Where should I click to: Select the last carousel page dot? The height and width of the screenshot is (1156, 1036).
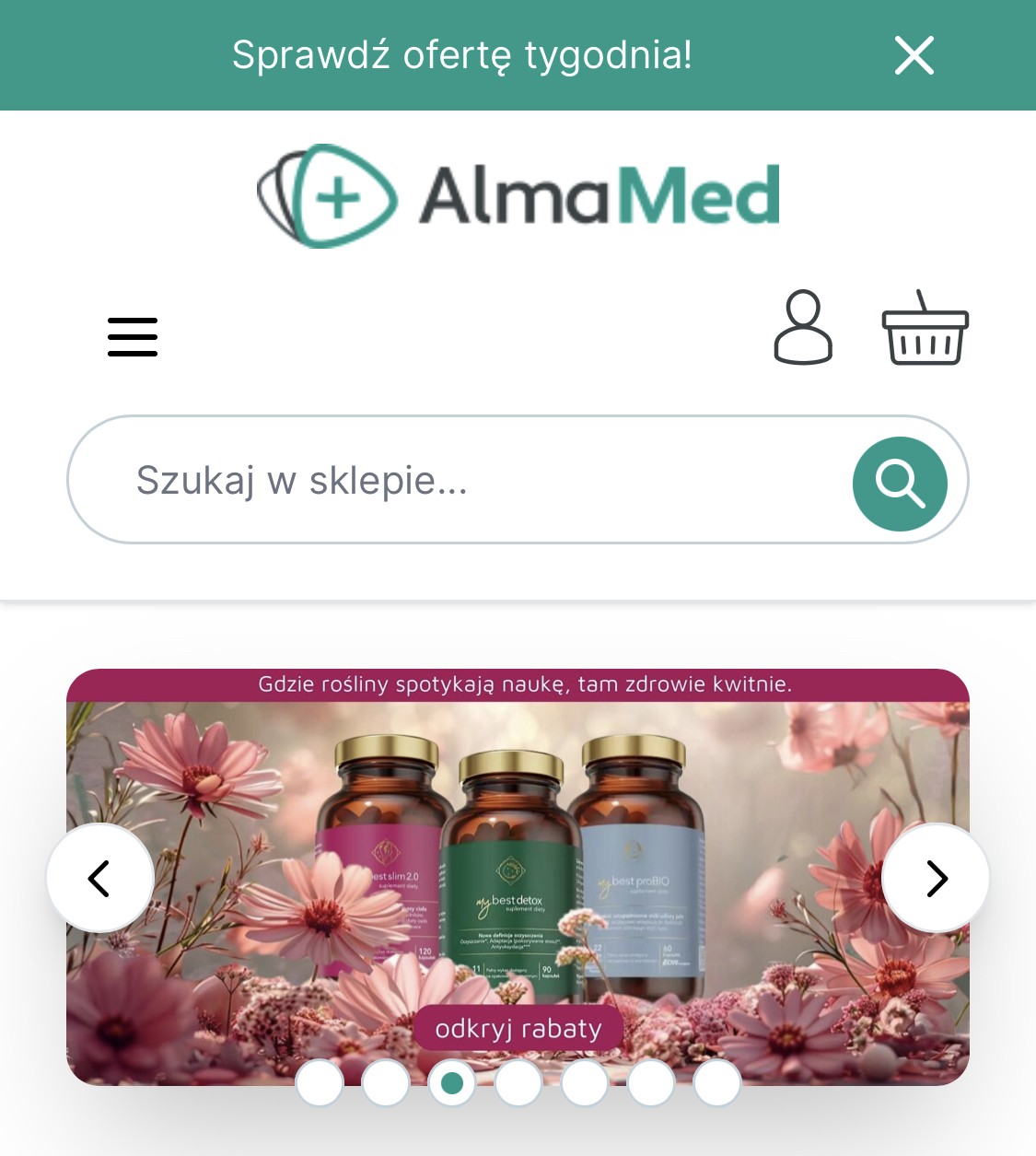pyautogui.click(x=717, y=1083)
